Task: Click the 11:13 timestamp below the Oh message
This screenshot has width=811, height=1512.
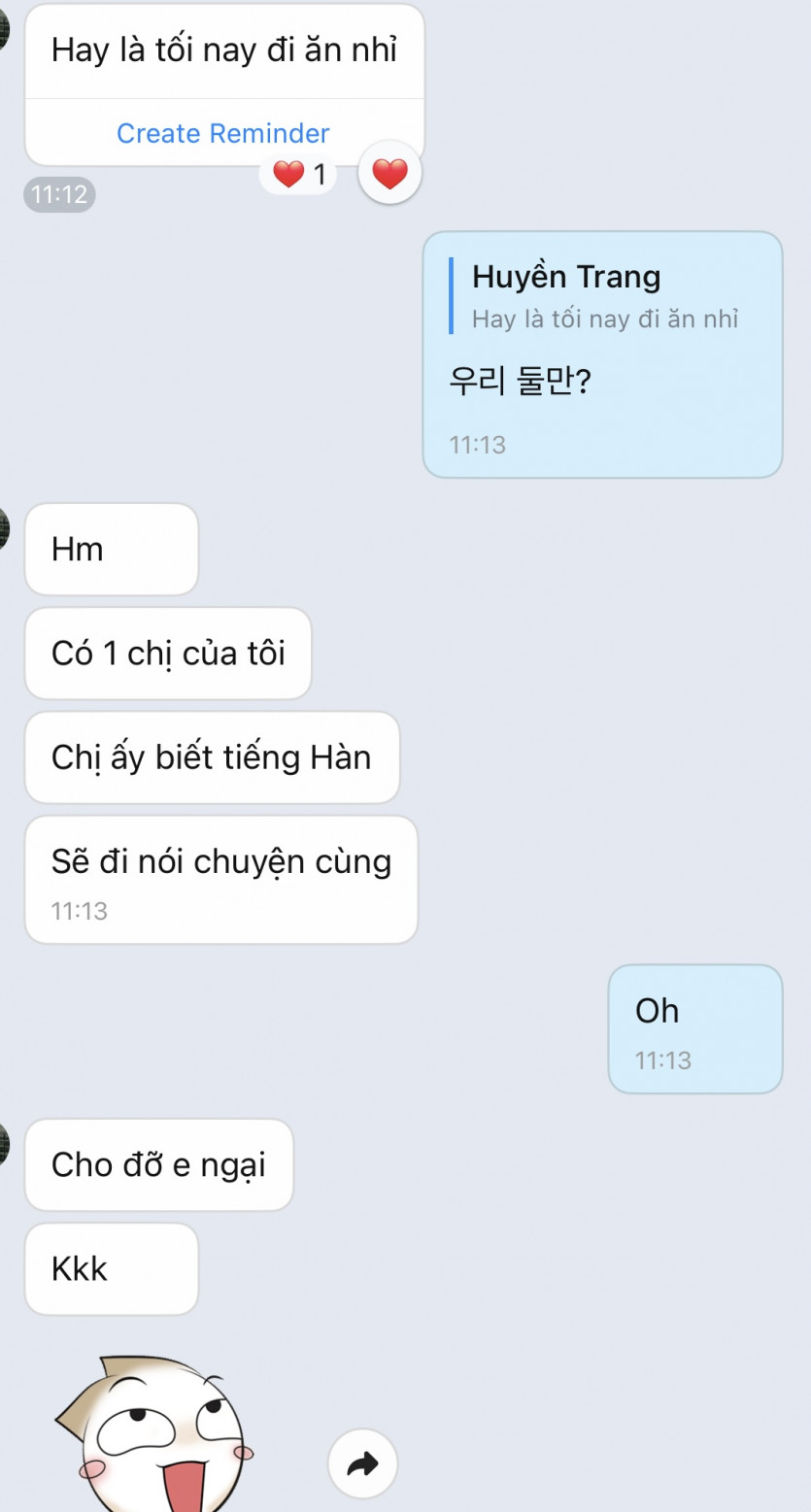Action: pyautogui.click(x=661, y=1060)
